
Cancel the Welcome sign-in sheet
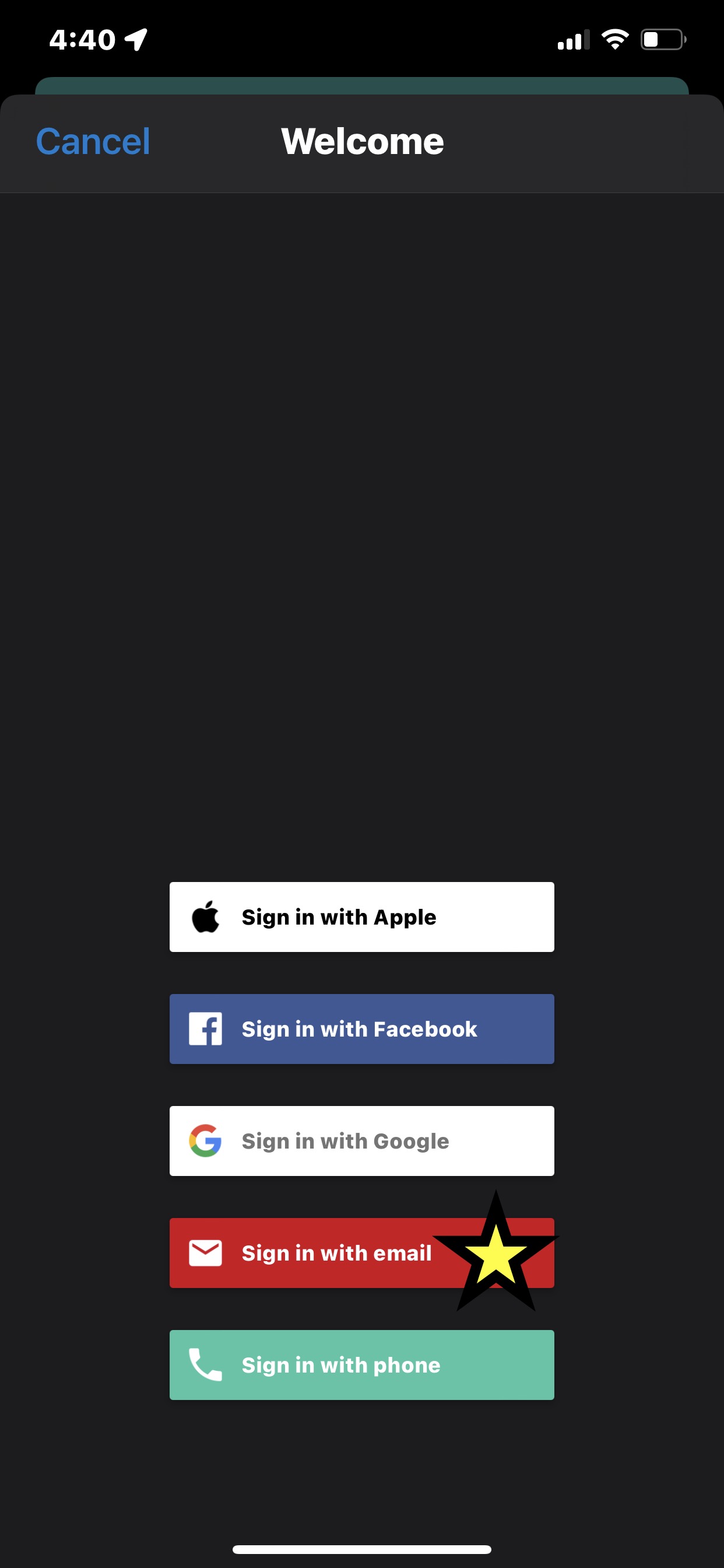click(x=93, y=142)
